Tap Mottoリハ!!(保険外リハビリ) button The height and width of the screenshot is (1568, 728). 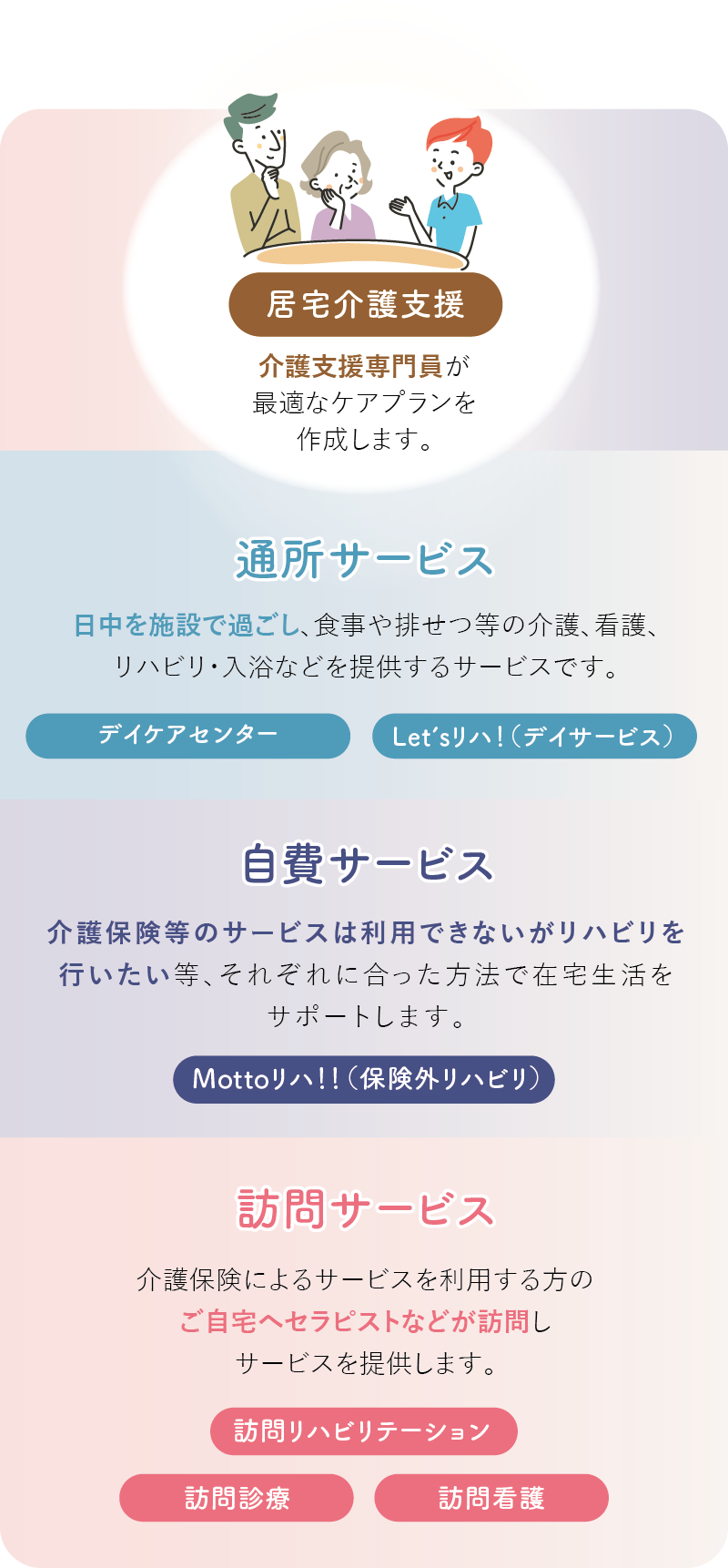(x=364, y=1079)
